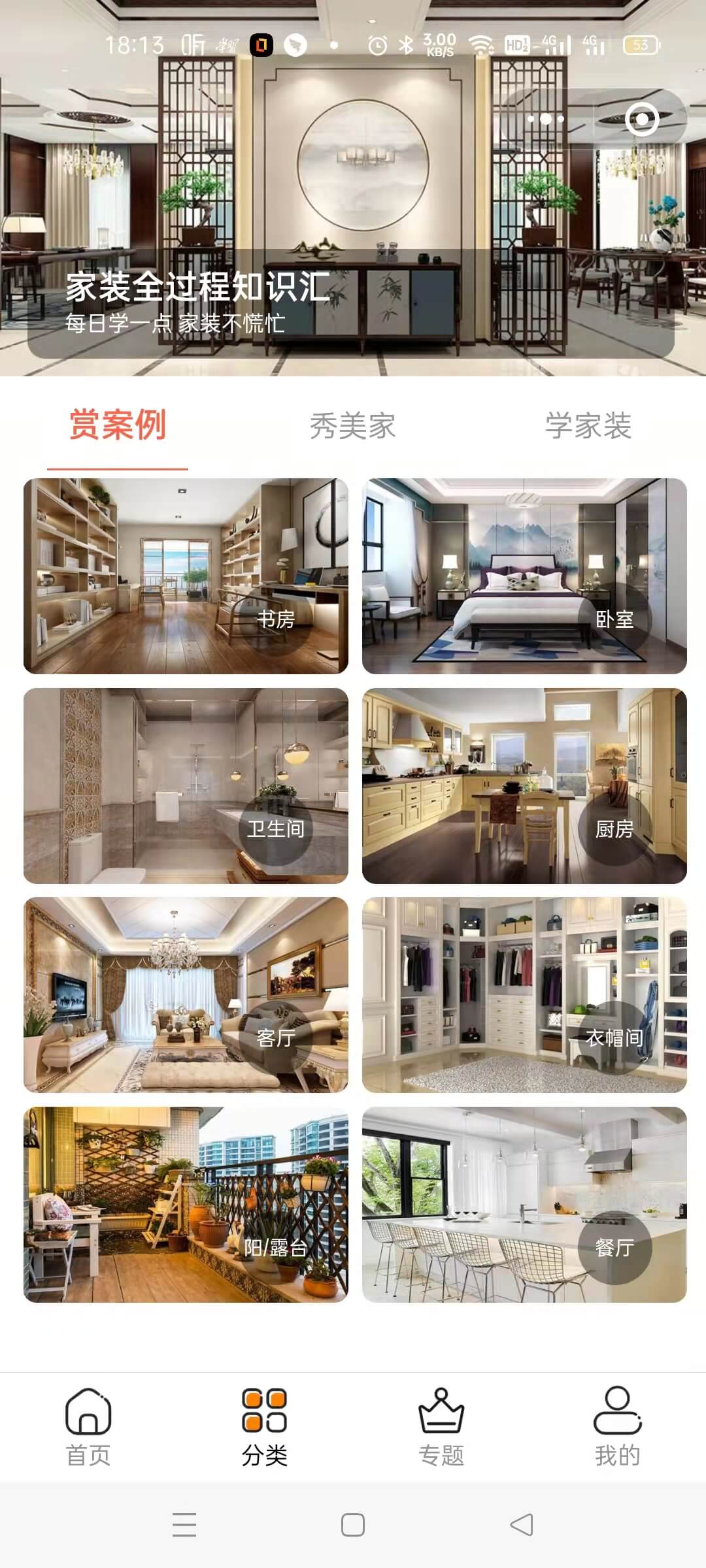
Task: Open the 餐厅 category
Action: click(x=524, y=1205)
